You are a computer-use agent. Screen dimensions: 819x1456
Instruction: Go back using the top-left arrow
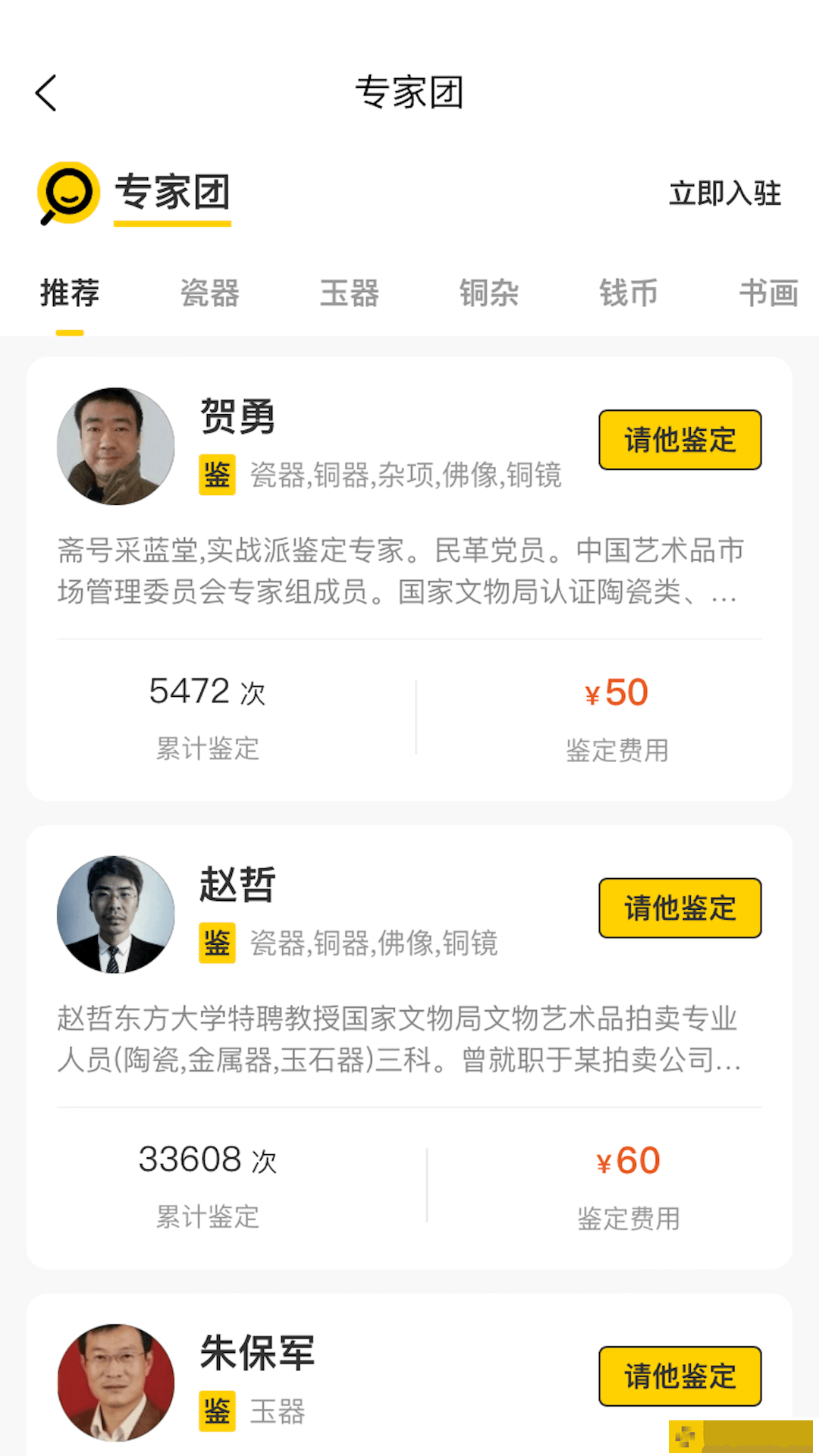pos(46,93)
